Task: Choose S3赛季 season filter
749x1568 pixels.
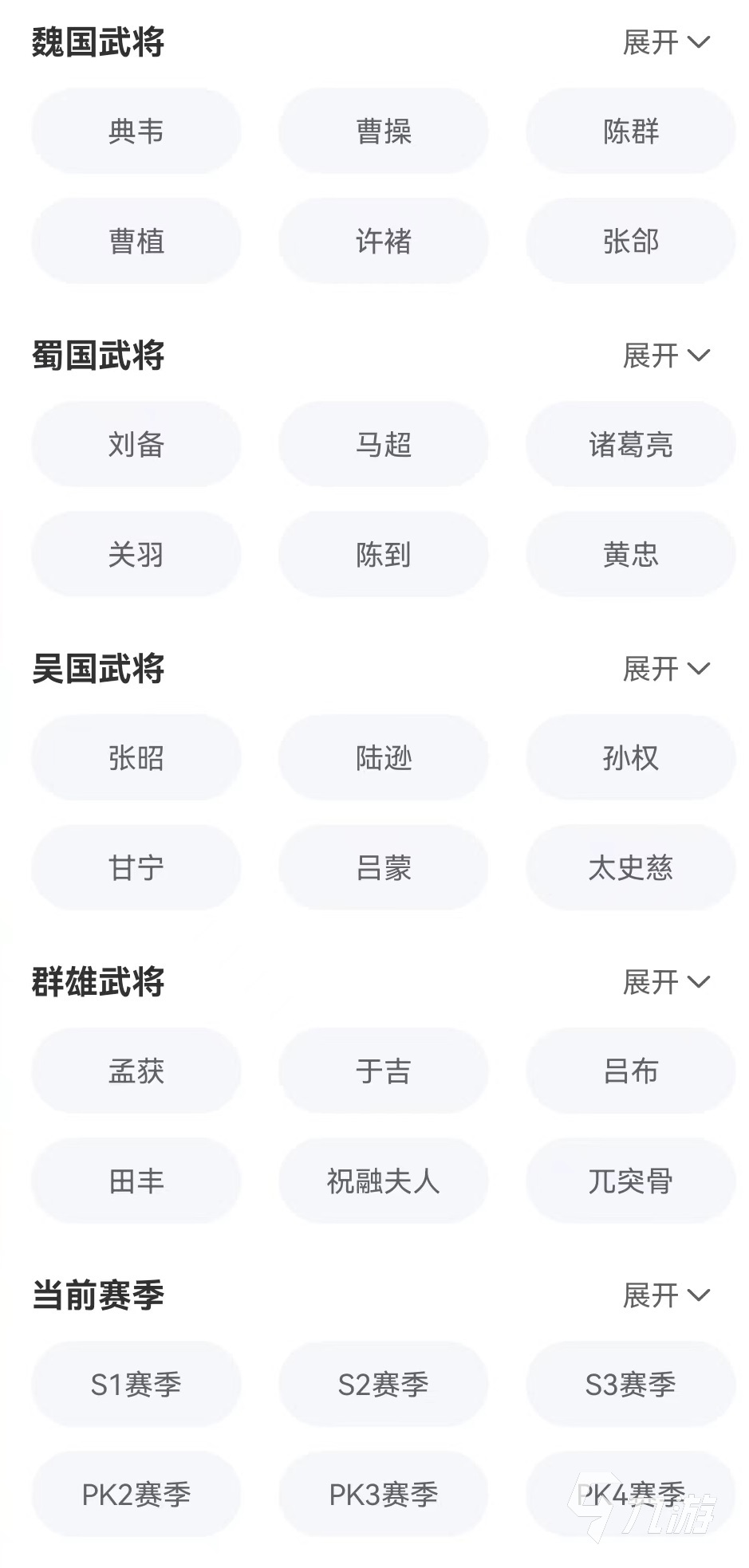Action: [x=630, y=1385]
